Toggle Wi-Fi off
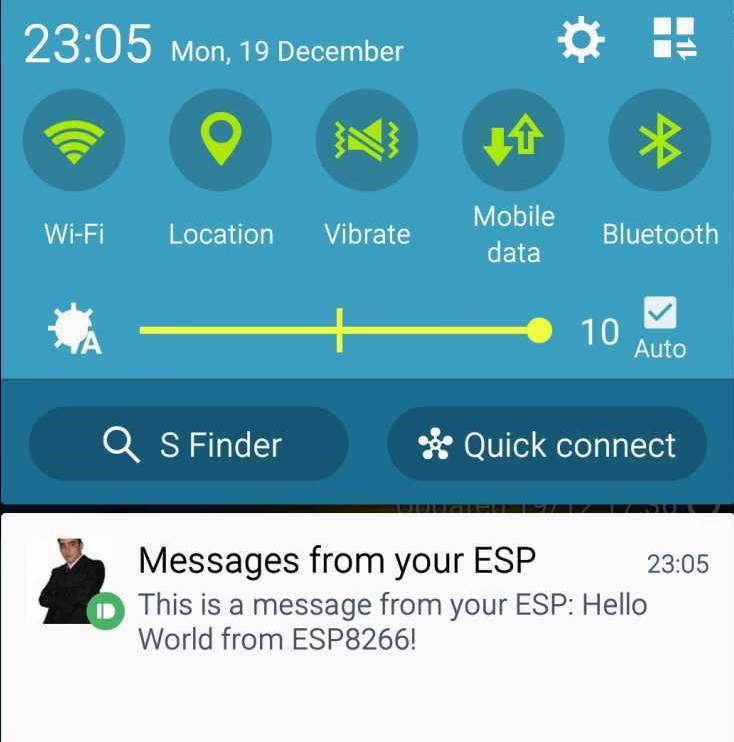This screenshot has height=742, width=734. click(73, 140)
